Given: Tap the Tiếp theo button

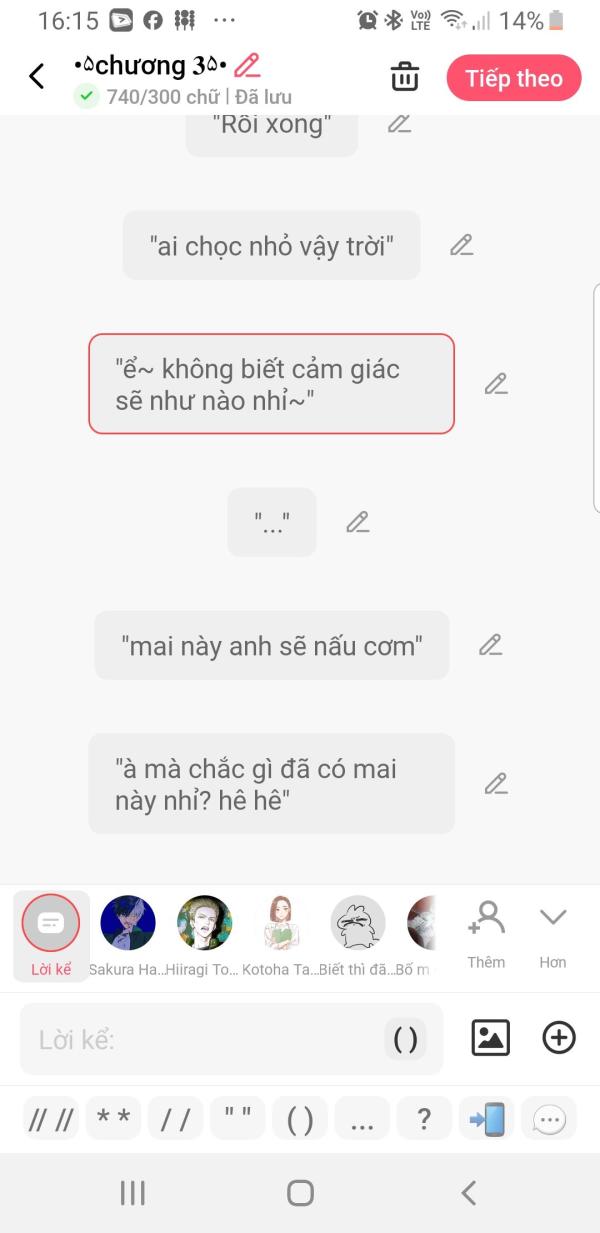Looking at the screenshot, I should click(x=514, y=78).
